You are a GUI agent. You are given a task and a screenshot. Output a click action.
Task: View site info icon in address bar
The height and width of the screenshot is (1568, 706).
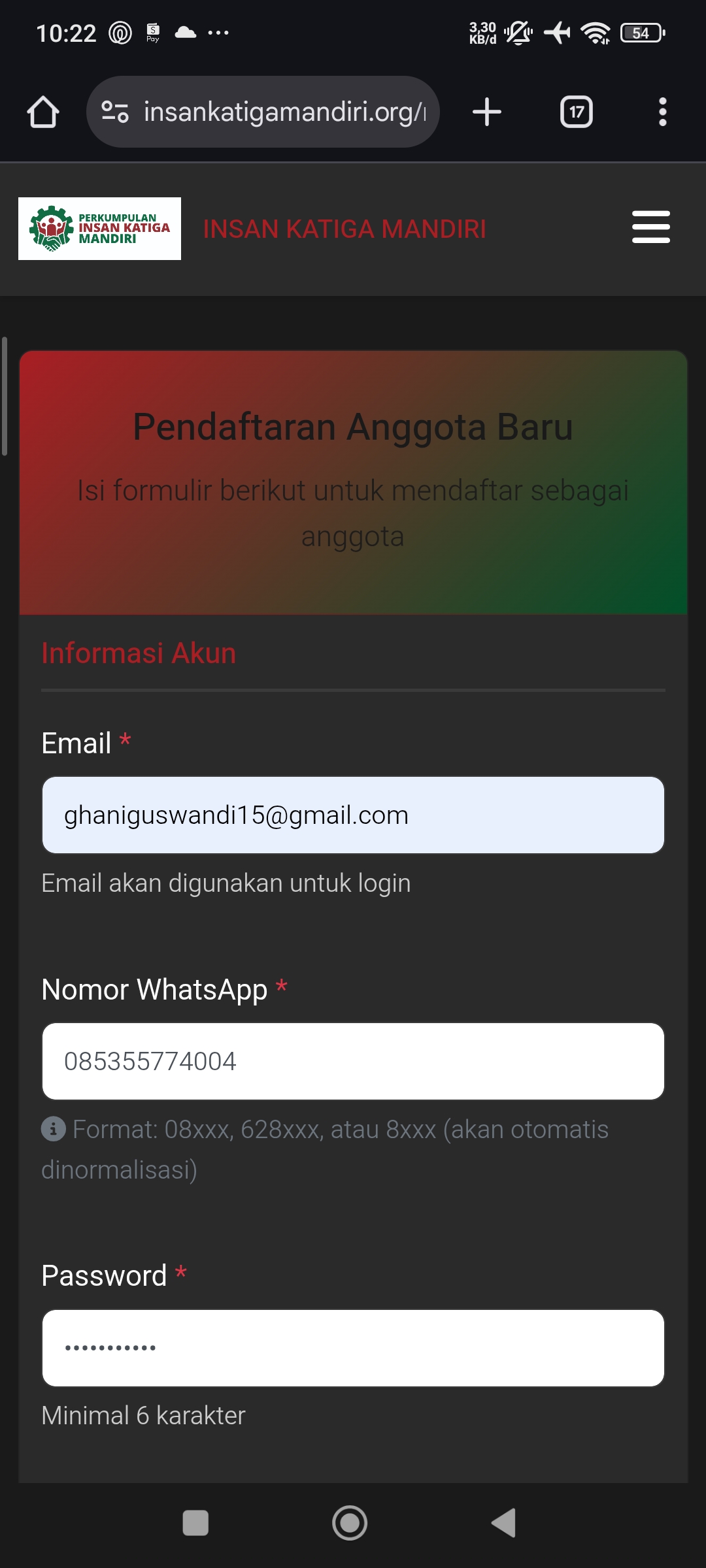115,112
